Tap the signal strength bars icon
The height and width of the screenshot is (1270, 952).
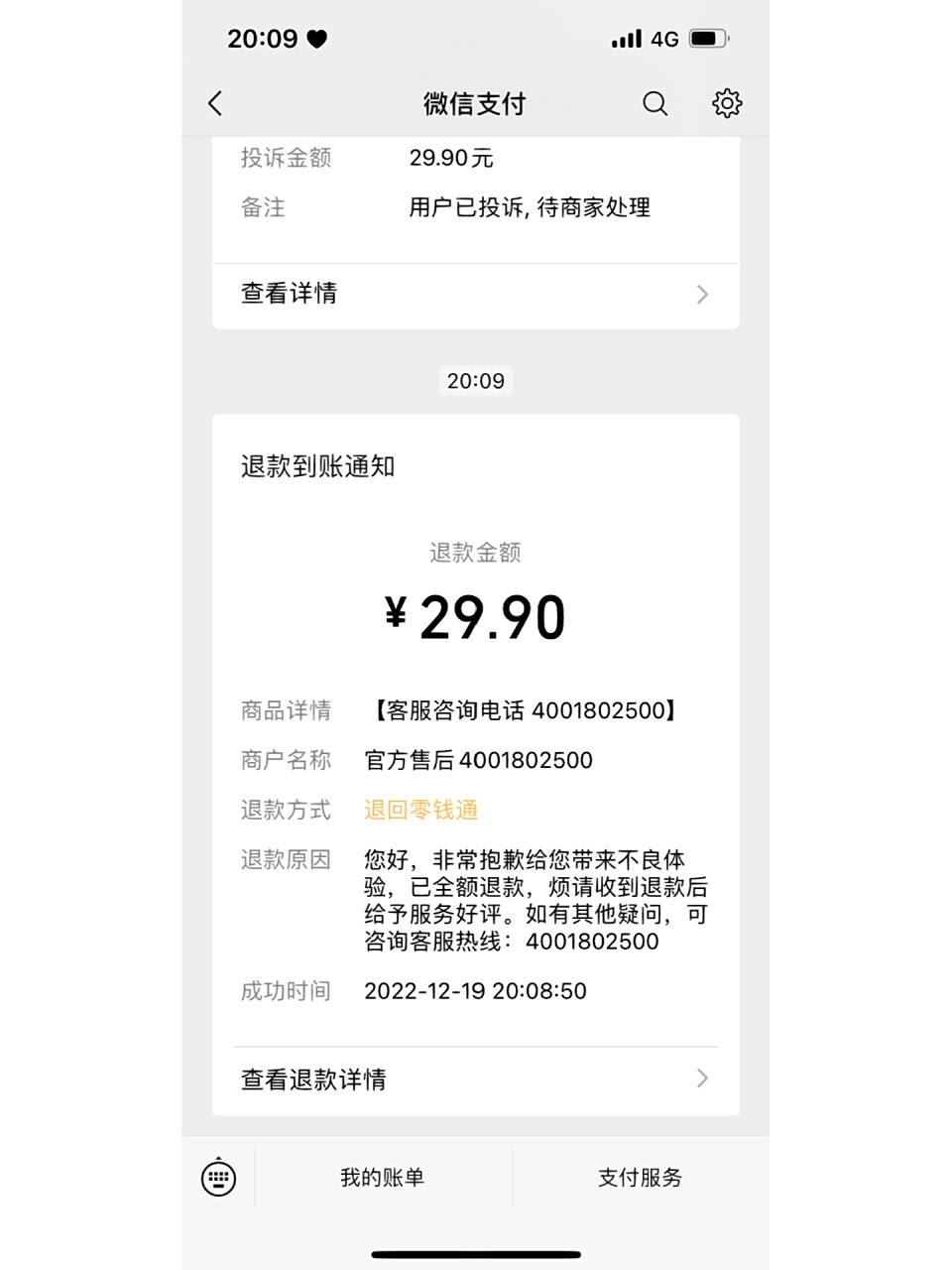(x=626, y=38)
